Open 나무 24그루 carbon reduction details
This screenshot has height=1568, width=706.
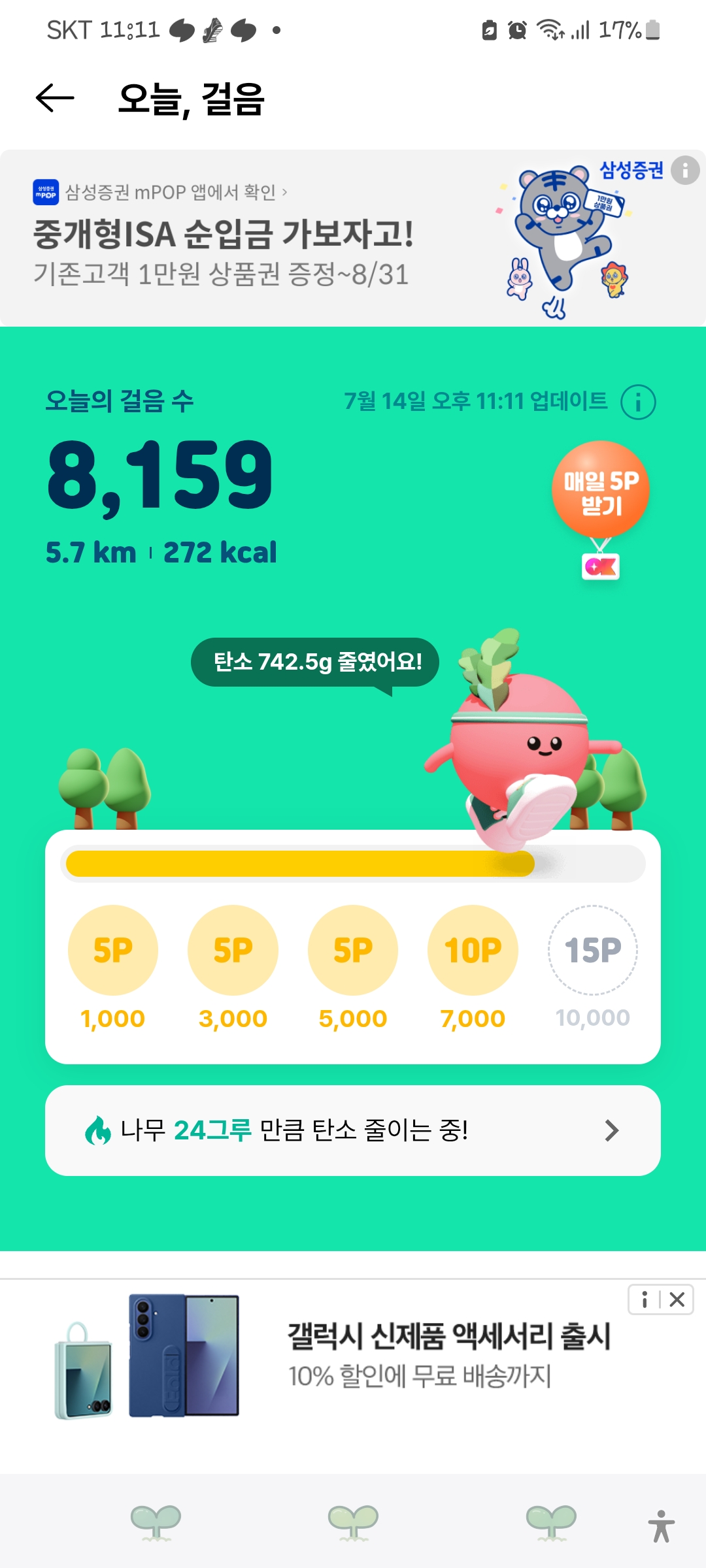point(353,1130)
